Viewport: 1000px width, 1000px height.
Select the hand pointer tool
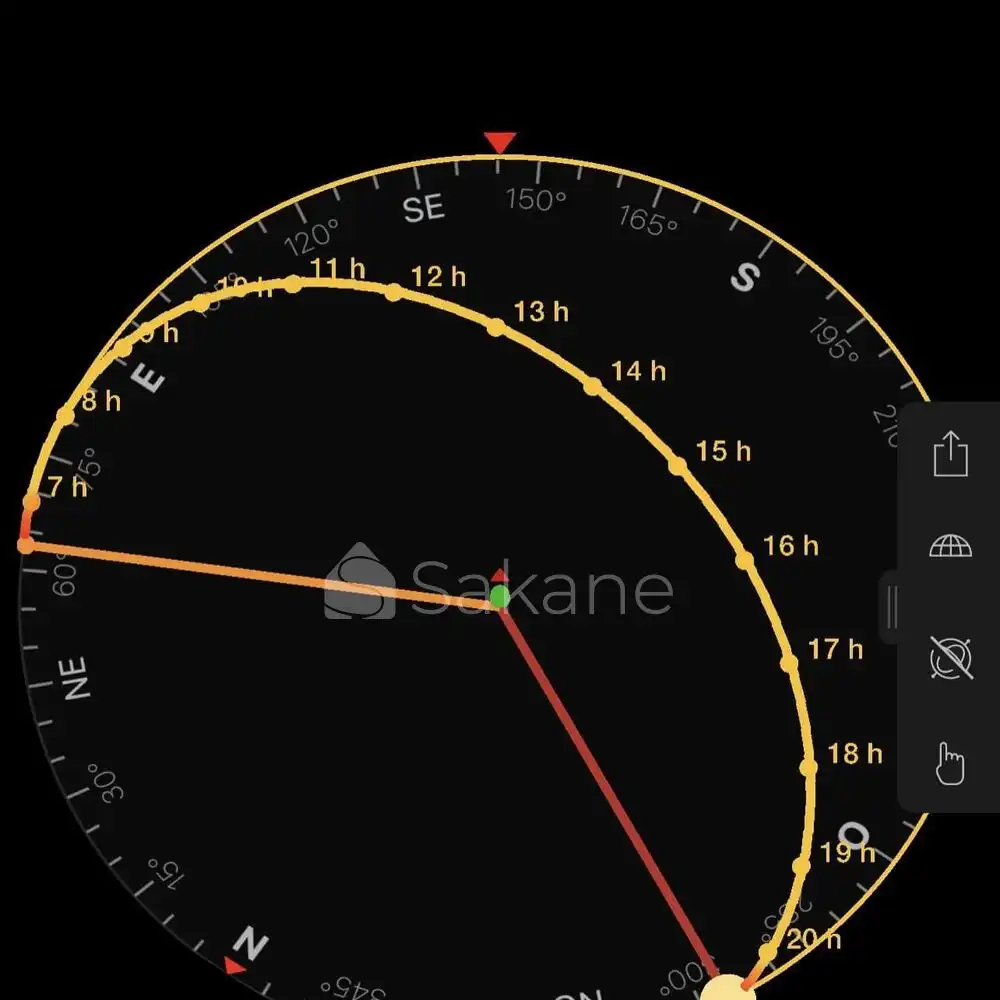tap(951, 764)
